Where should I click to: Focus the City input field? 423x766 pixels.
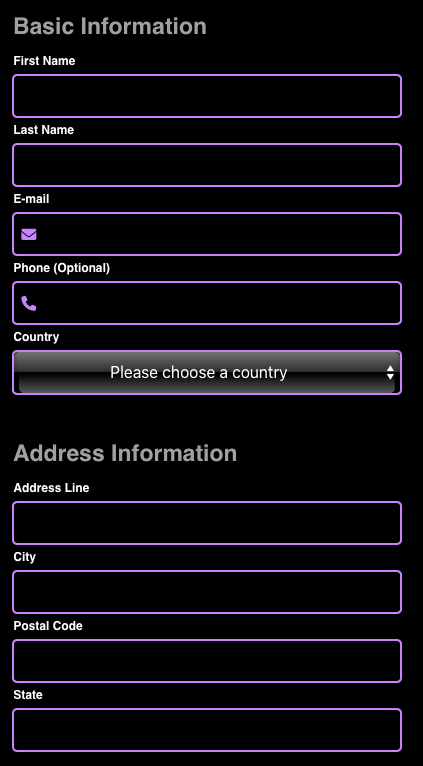pyautogui.click(x=207, y=592)
